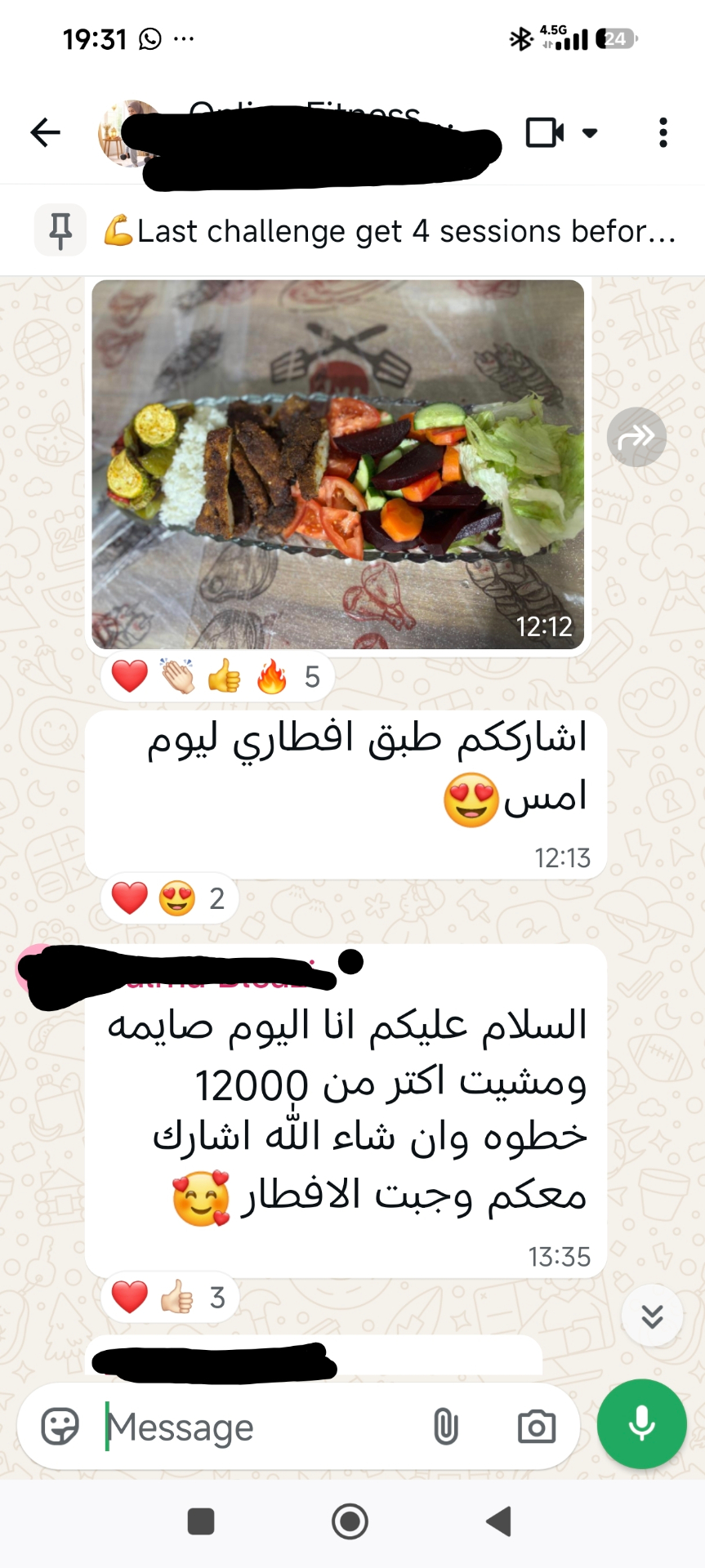Viewport: 705px width, 1568px height.
Task: Forward the food photo message
Action: pyautogui.click(x=636, y=437)
